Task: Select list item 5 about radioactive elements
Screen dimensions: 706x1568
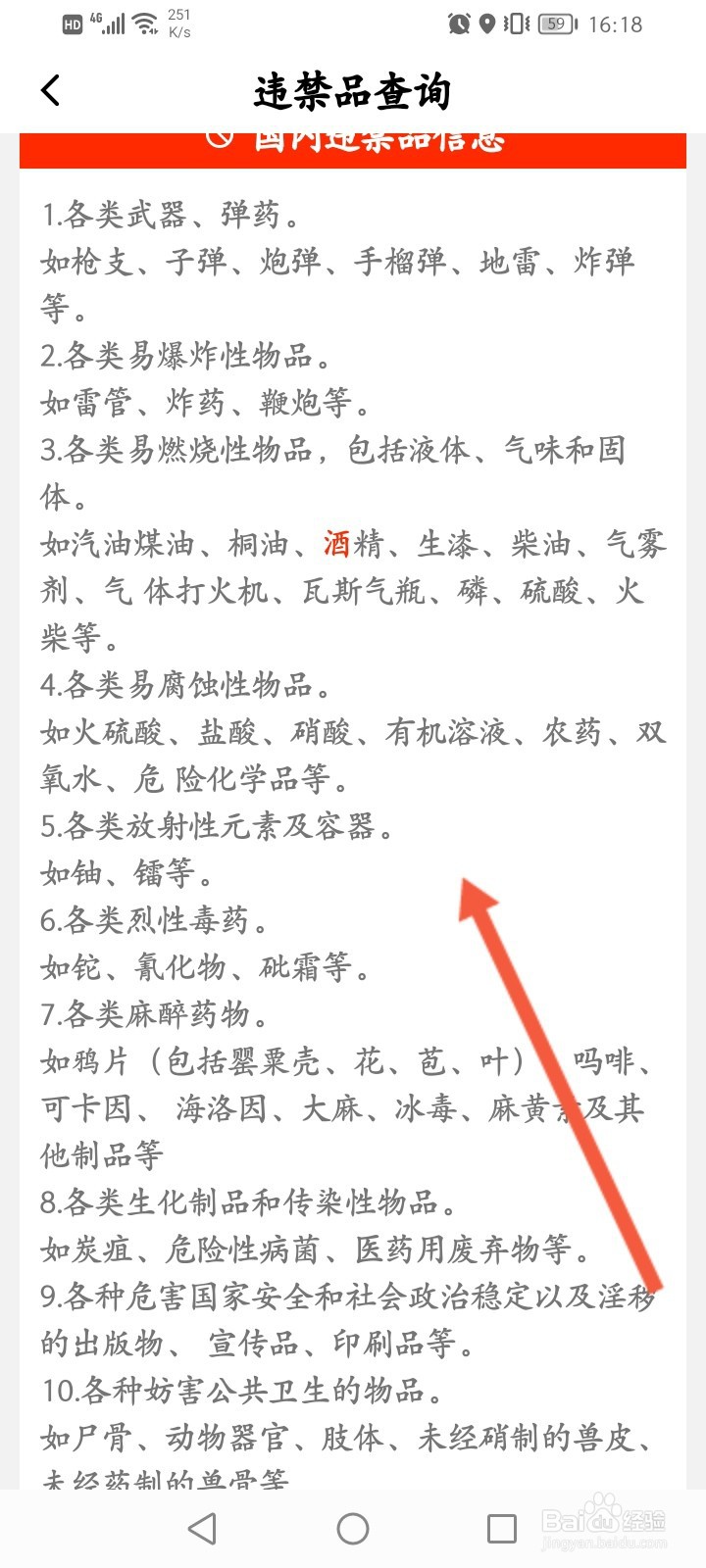Action: click(218, 827)
